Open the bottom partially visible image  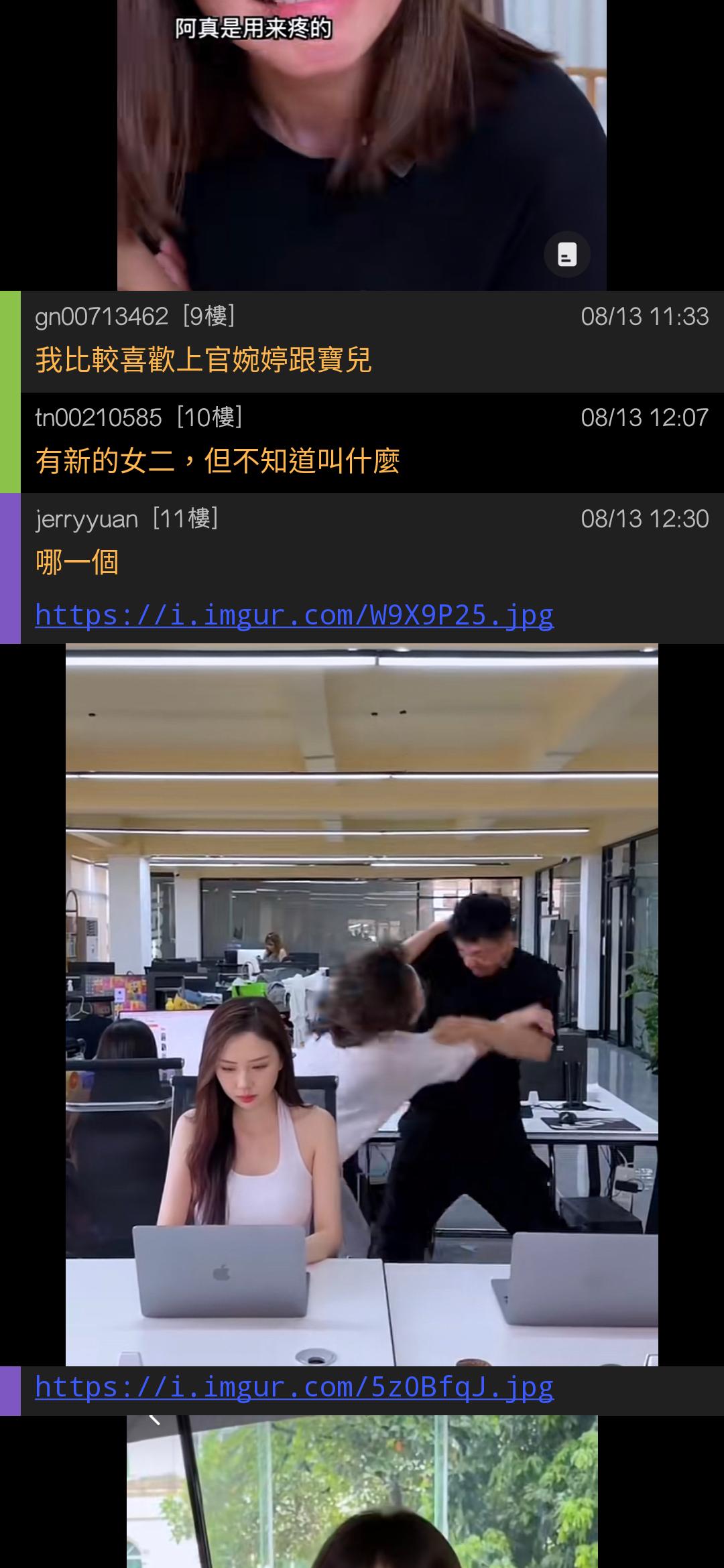tap(361, 1494)
